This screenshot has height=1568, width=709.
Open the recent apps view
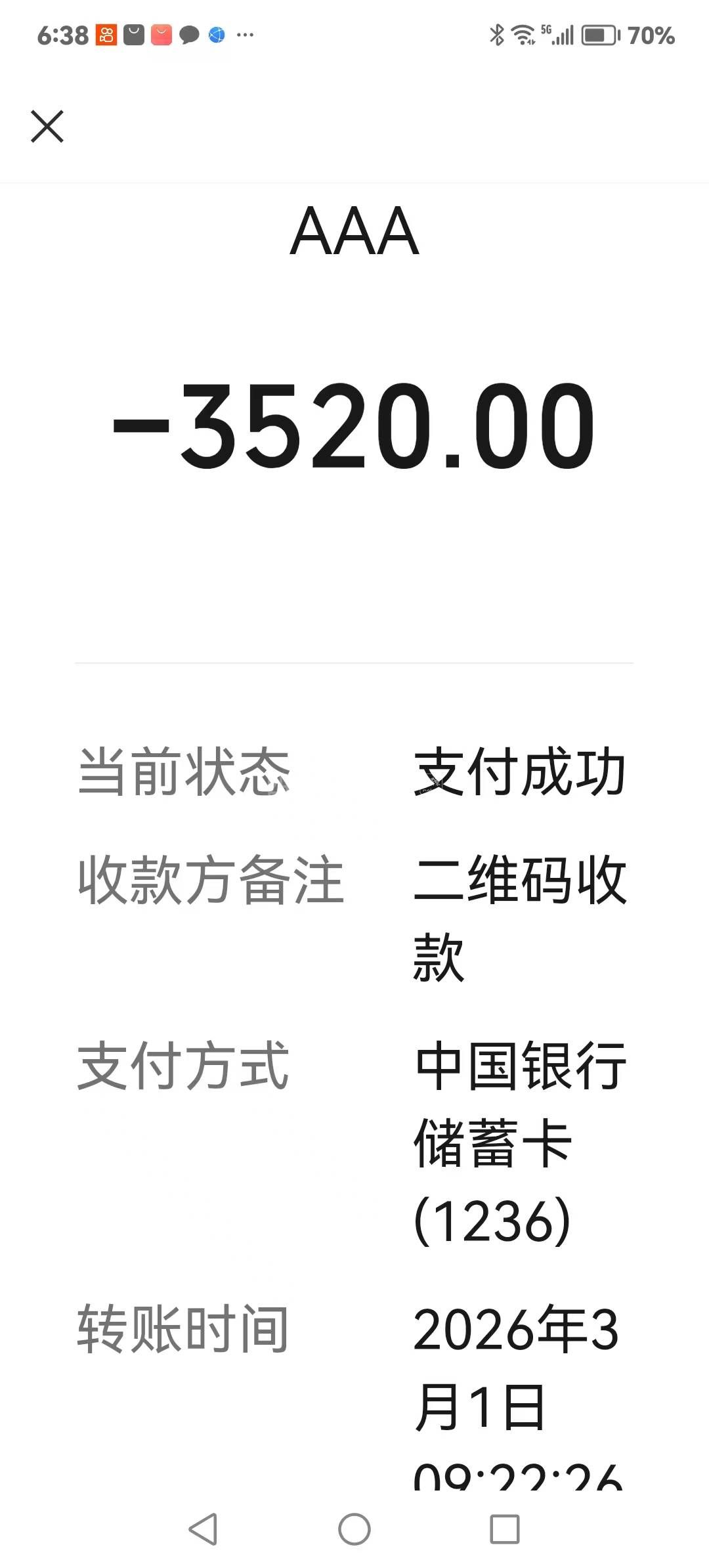pyautogui.click(x=505, y=1529)
